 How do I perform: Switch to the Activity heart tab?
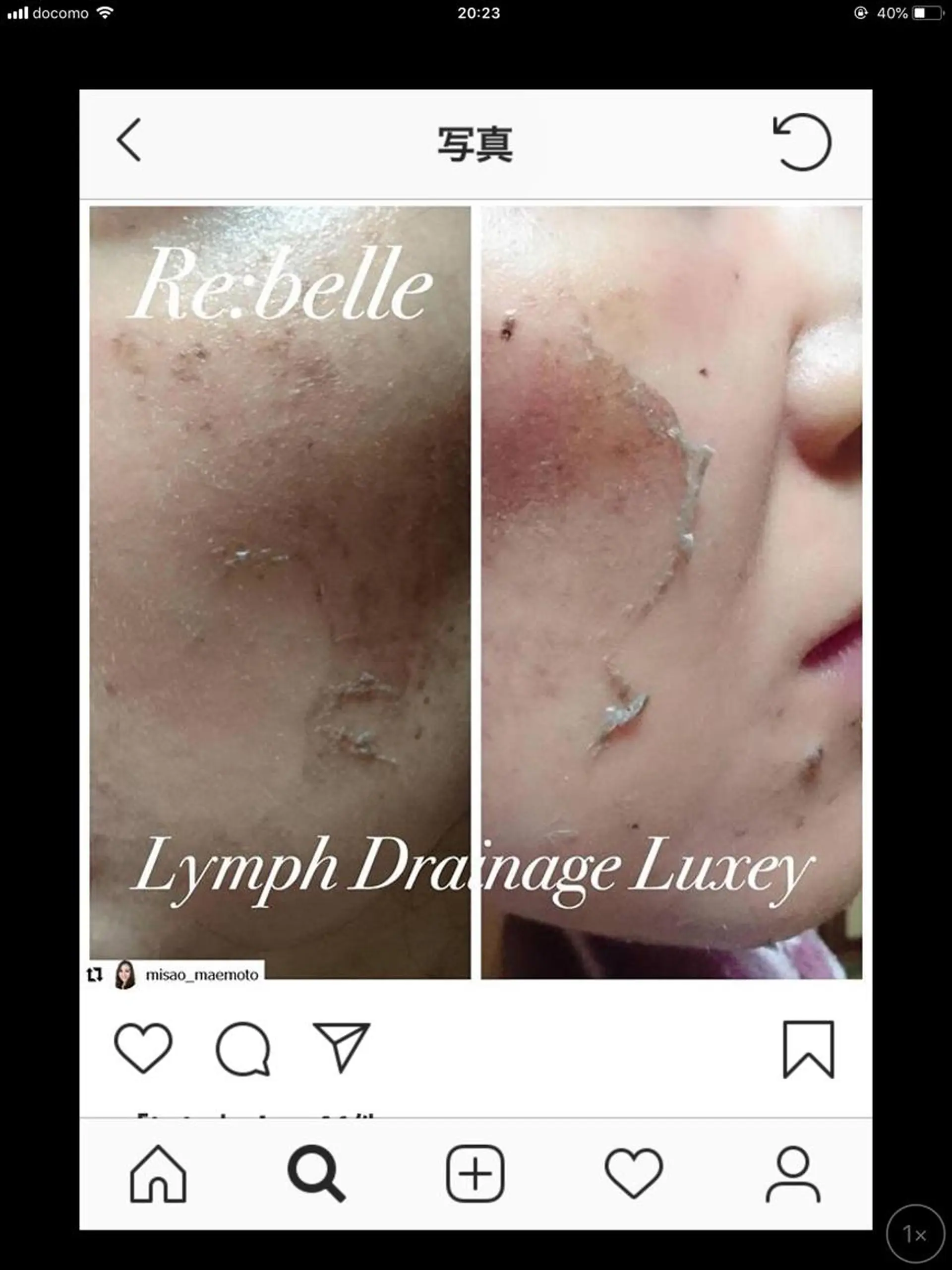click(x=634, y=1174)
